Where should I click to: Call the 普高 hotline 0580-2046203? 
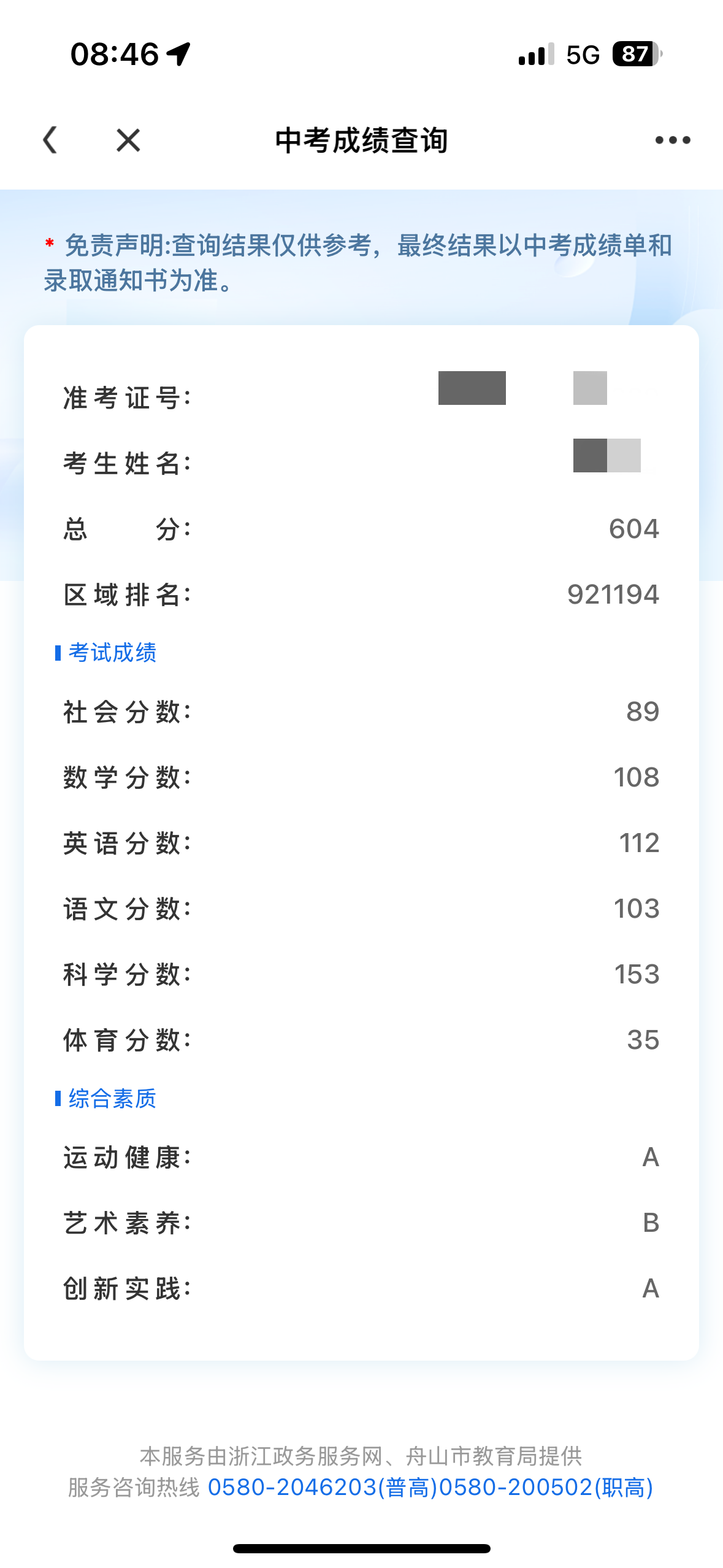pyautogui.click(x=323, y=1487)
